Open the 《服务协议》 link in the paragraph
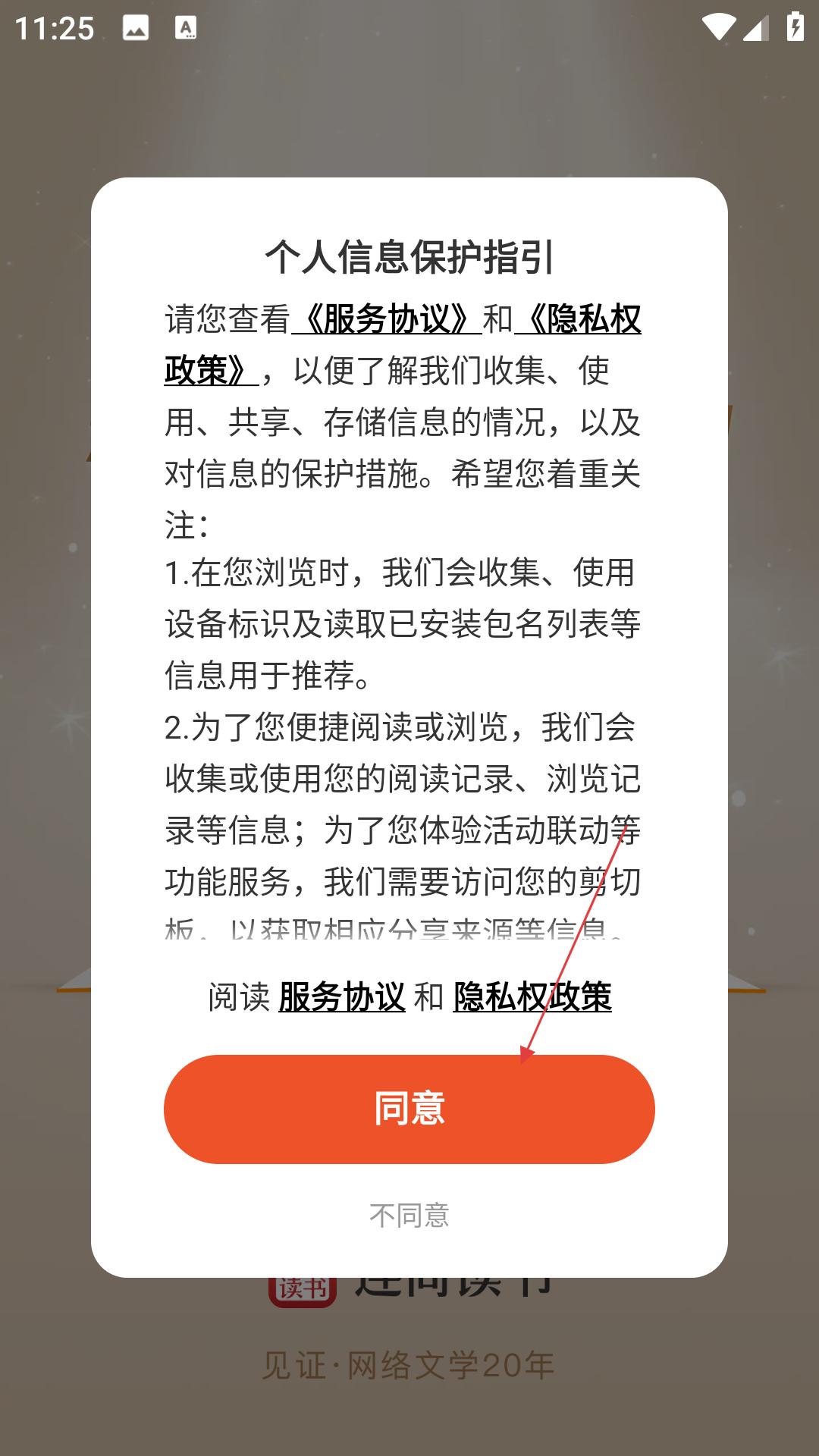 pos(387,319)
